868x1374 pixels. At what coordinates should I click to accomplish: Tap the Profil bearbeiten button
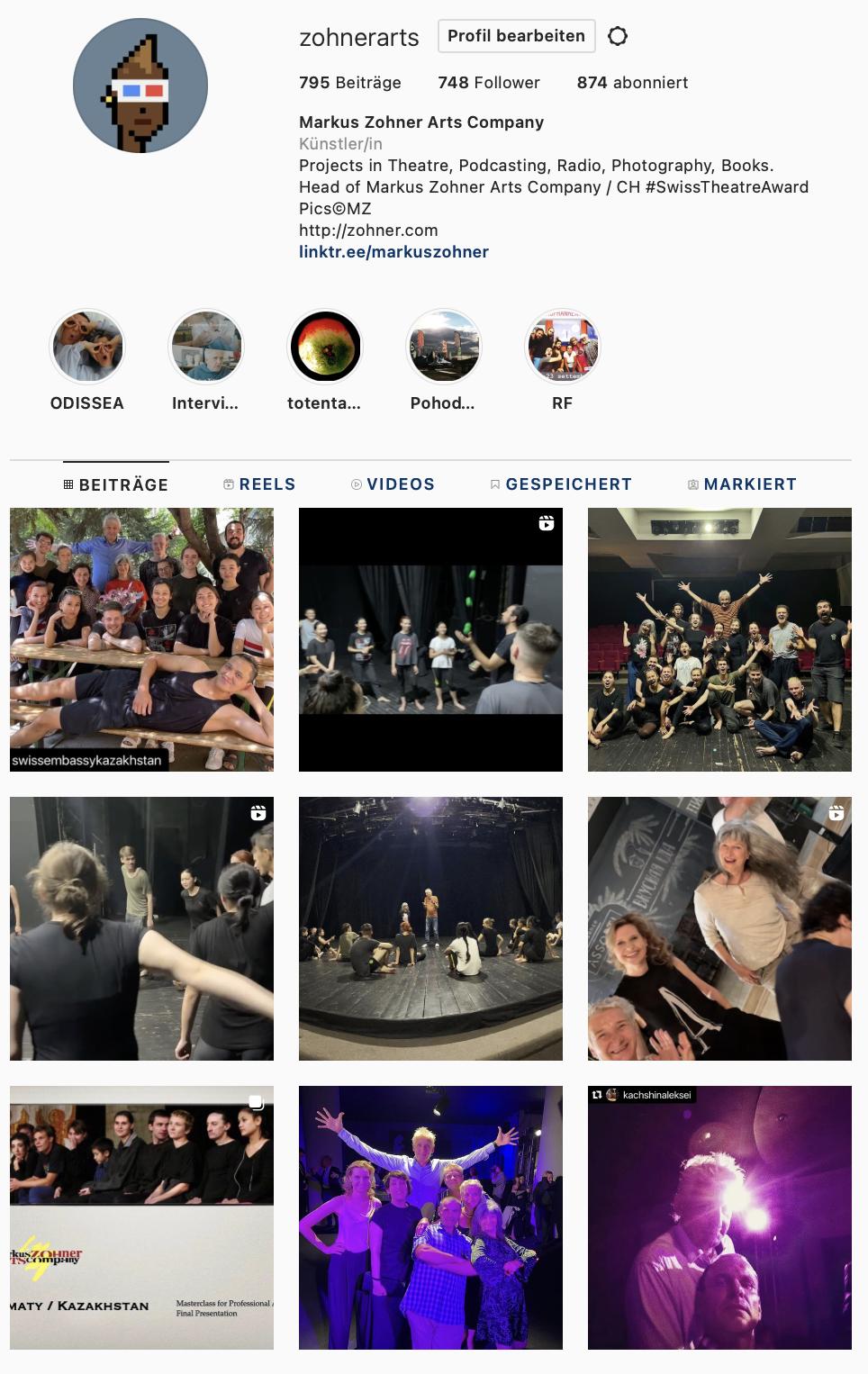click(x=516, y=36)
